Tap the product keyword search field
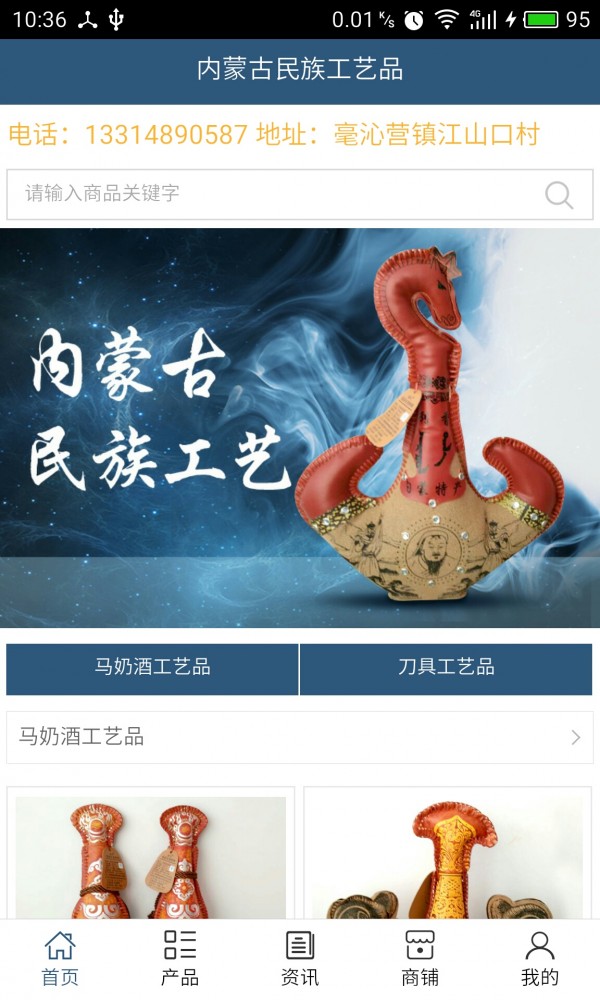 [270, 194]
